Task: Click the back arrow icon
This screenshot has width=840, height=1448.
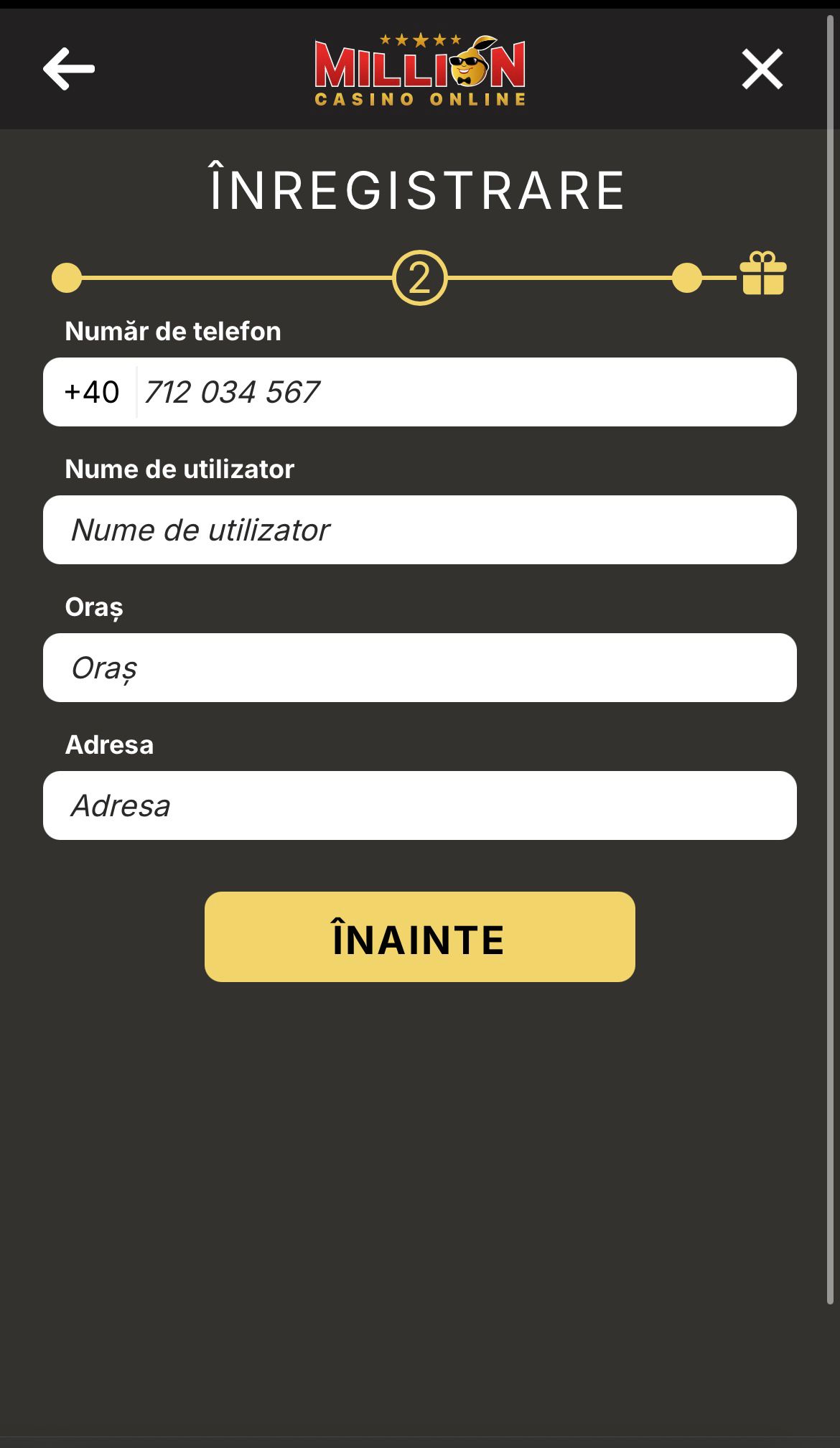Action: pos(68,69)
